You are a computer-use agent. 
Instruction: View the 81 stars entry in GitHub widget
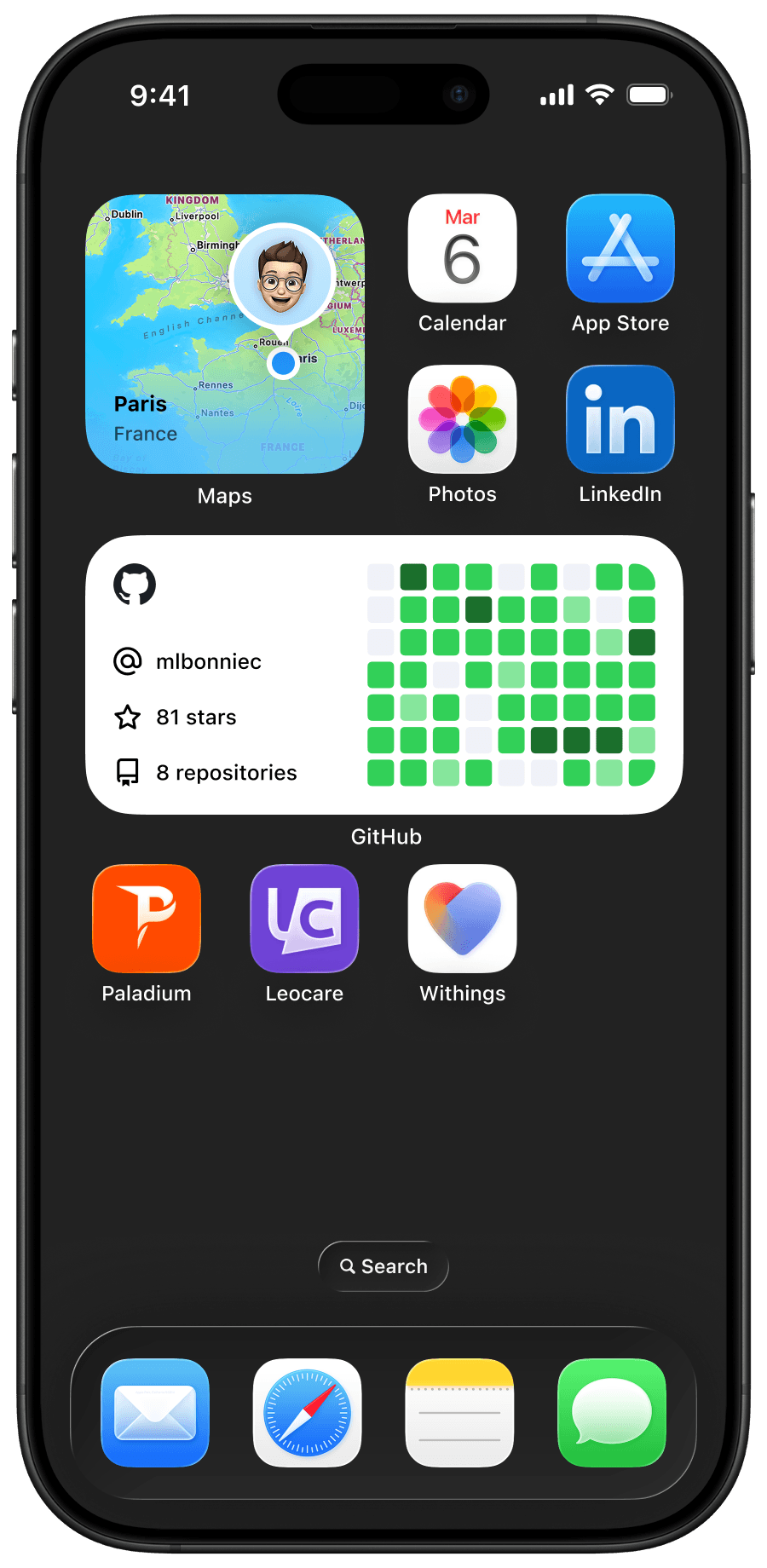coord(195,717)
